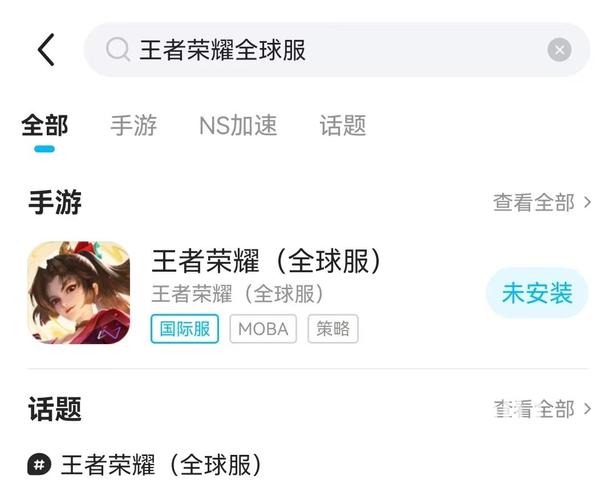Open the NS加速 tab
Viewport: 616px width, 500px height.
[238, 126]
